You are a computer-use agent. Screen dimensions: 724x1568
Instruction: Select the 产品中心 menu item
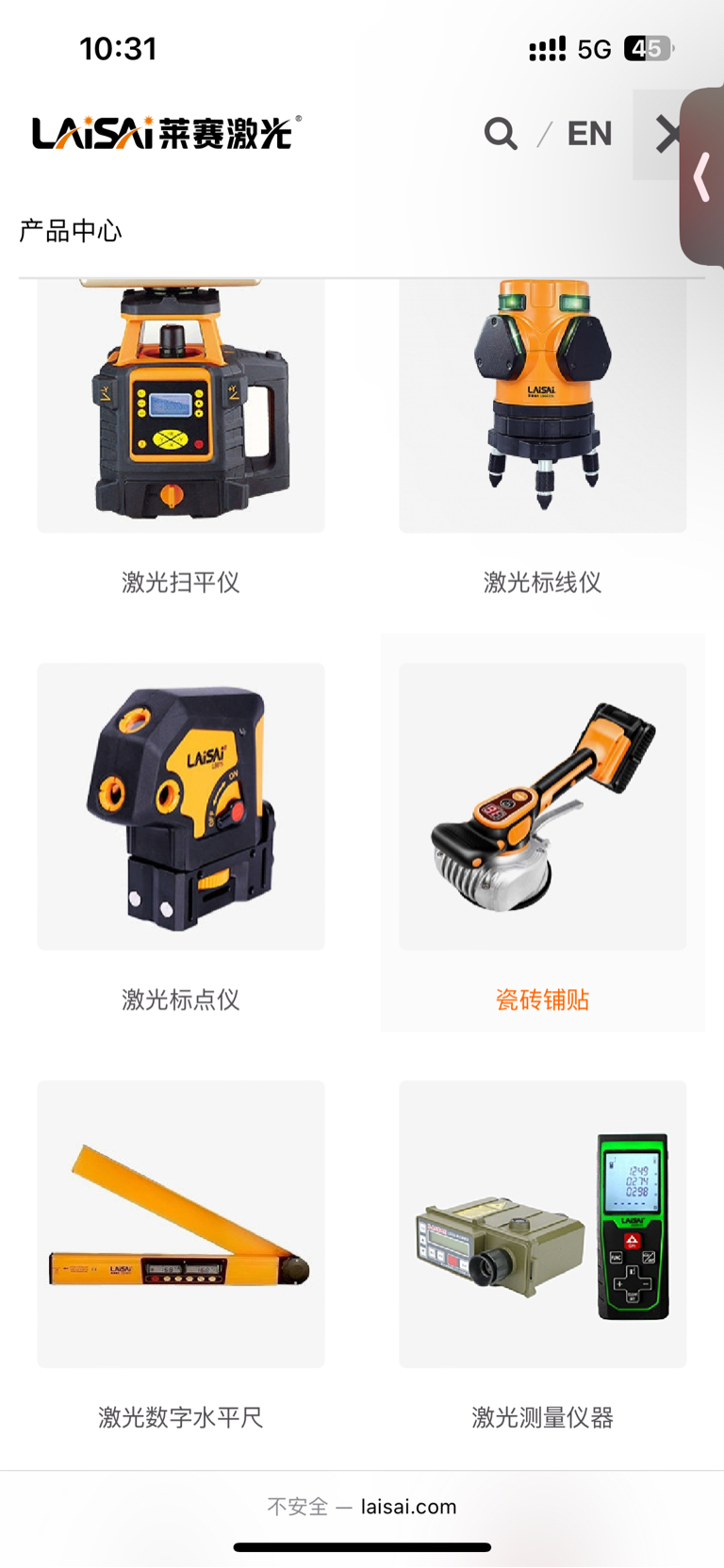point(70,229)
